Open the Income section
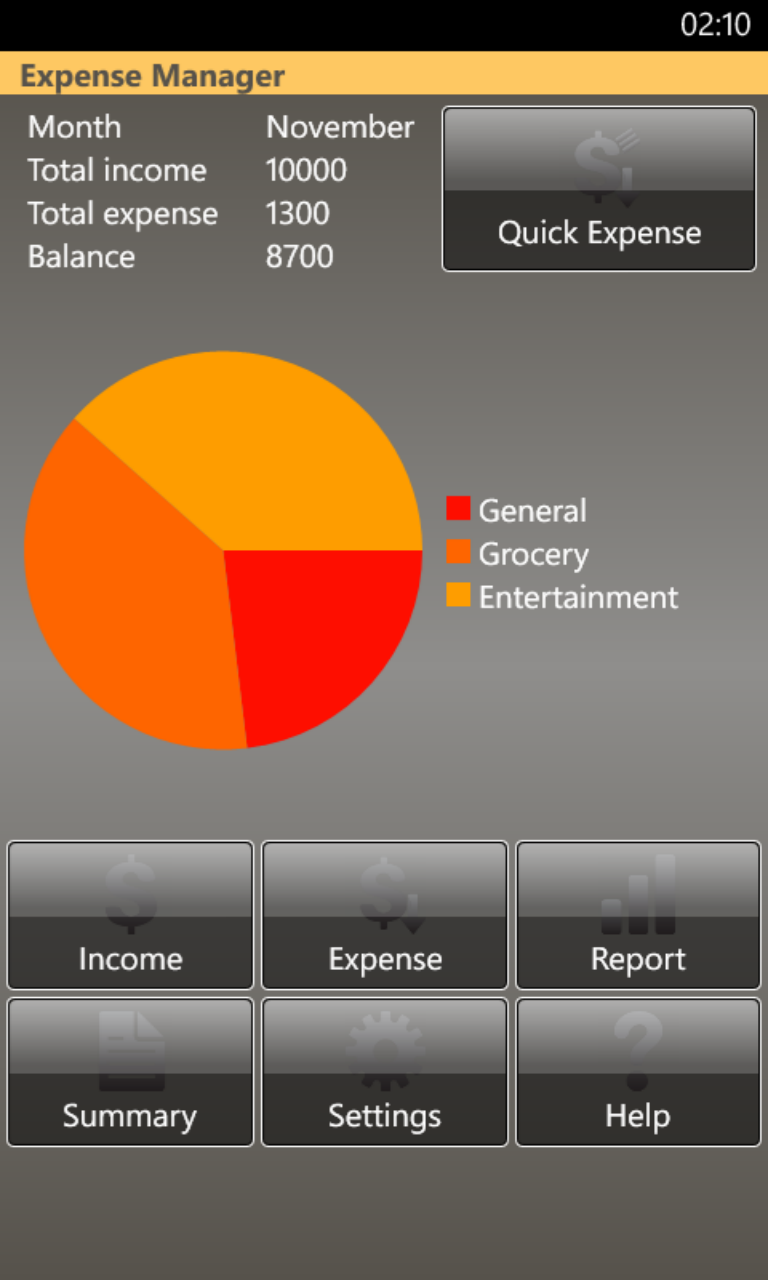Screen dimensions: 768x1280 point(130,915)
